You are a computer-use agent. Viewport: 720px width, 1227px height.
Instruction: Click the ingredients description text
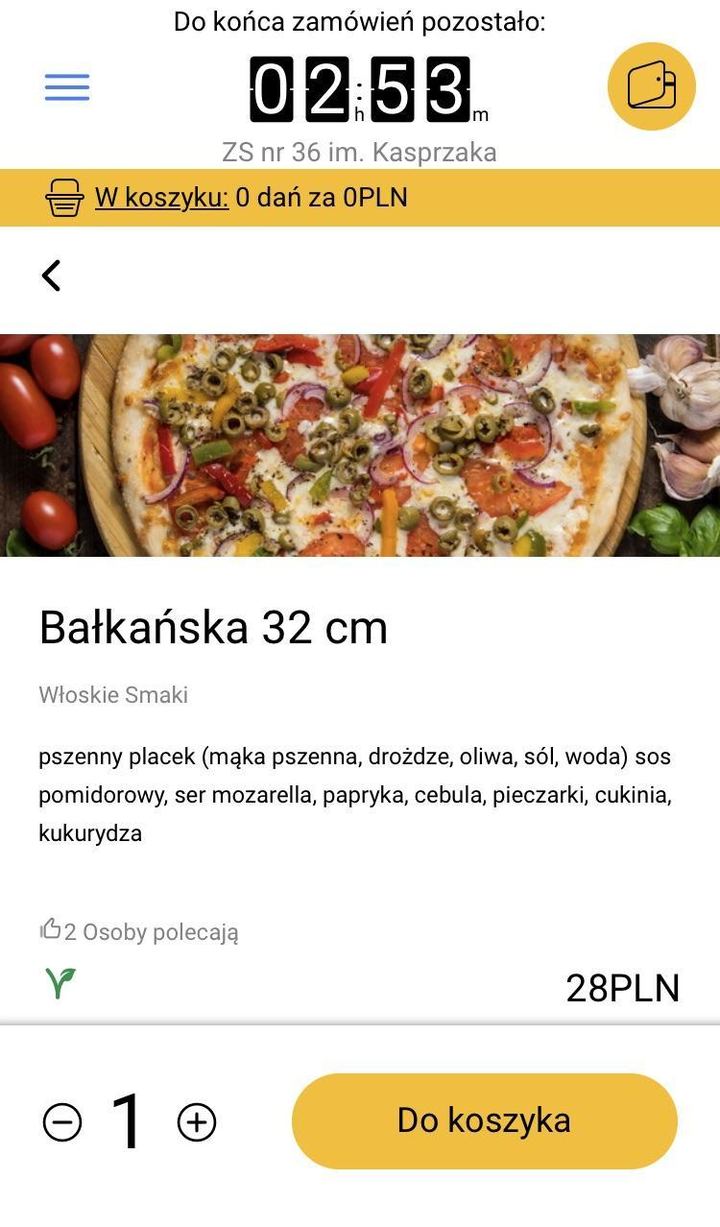(355, 793)
